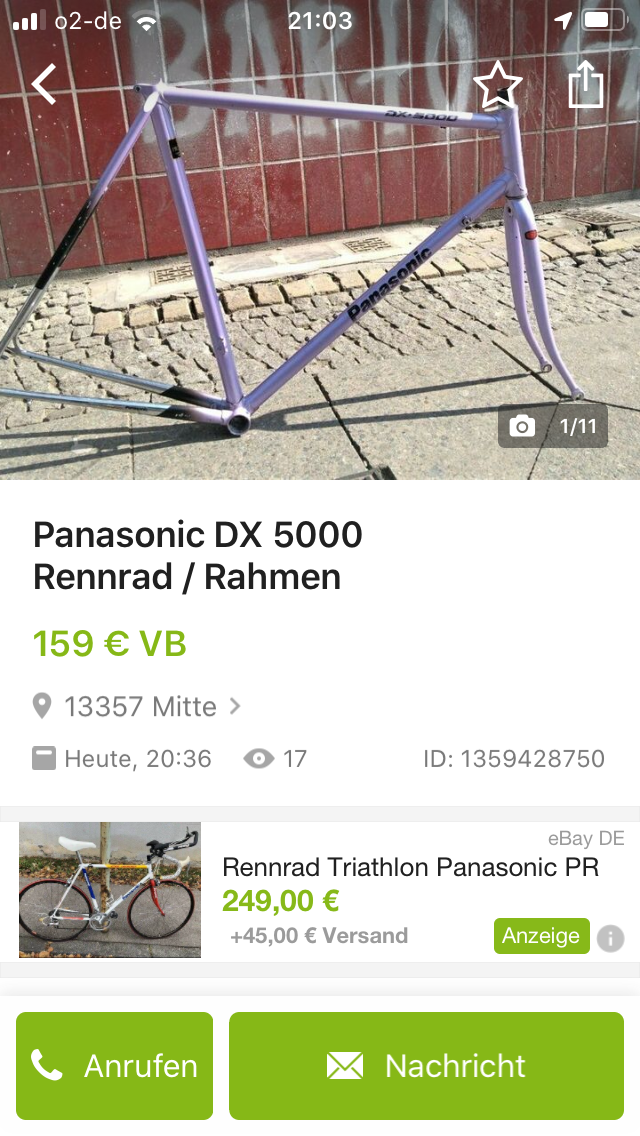The width and height of the screenshot is (640, 1136).
Task: Go back using the top-left arrow
Action: pos(45,85)
